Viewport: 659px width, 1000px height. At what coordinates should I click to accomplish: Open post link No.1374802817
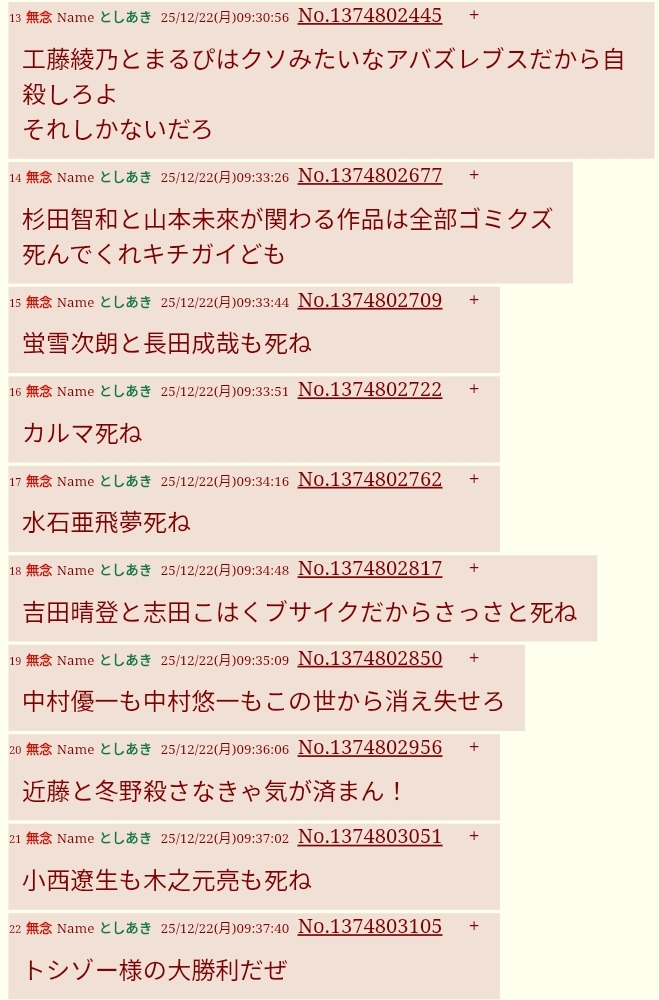369,569
